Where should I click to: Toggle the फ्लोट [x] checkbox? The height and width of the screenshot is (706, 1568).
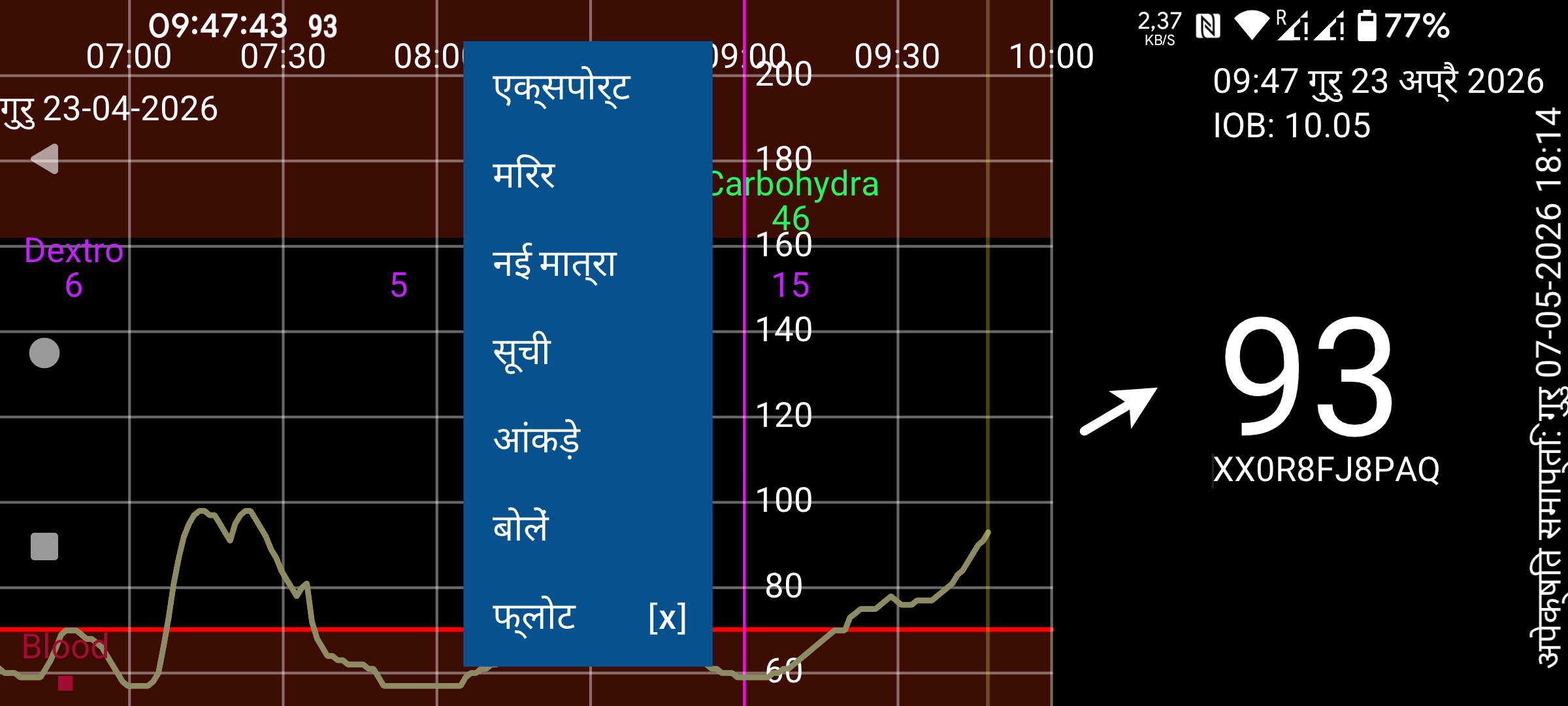click(666, 617)
